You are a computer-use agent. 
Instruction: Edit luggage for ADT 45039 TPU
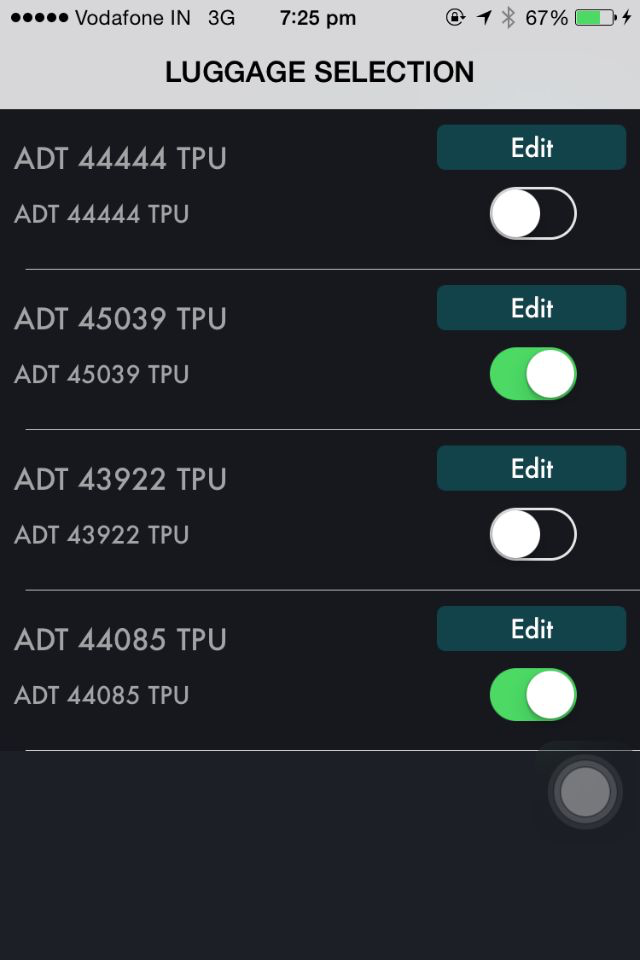(531, 308)
